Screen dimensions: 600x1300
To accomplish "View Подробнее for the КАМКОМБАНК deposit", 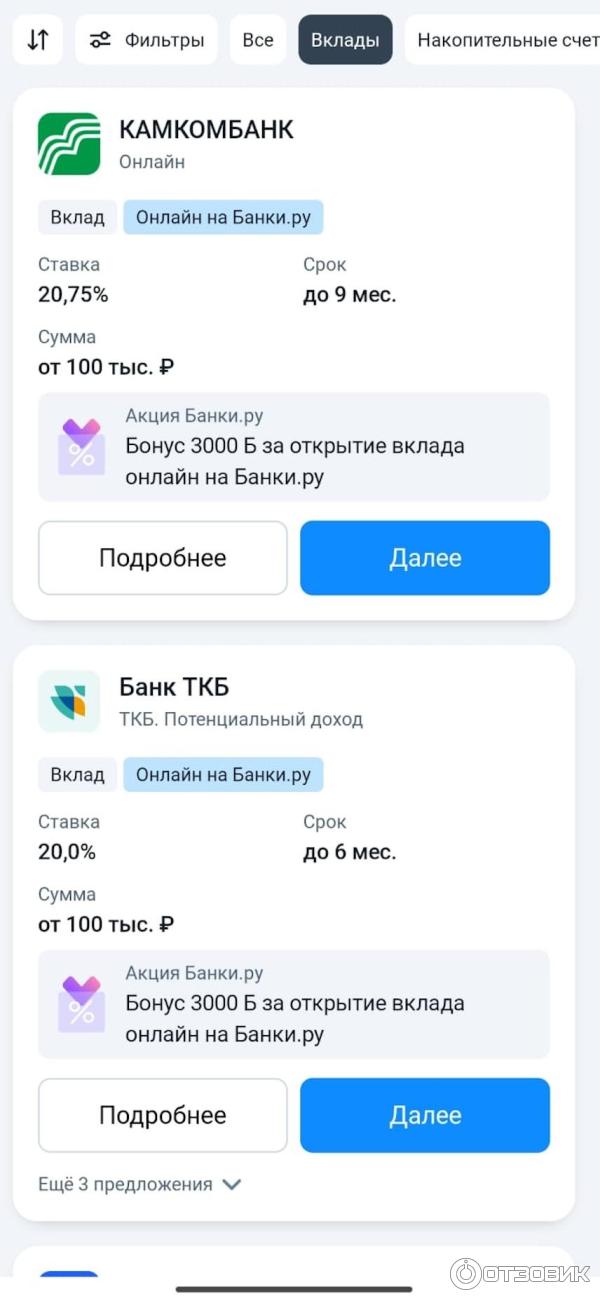I will click(x=163, y=558).
